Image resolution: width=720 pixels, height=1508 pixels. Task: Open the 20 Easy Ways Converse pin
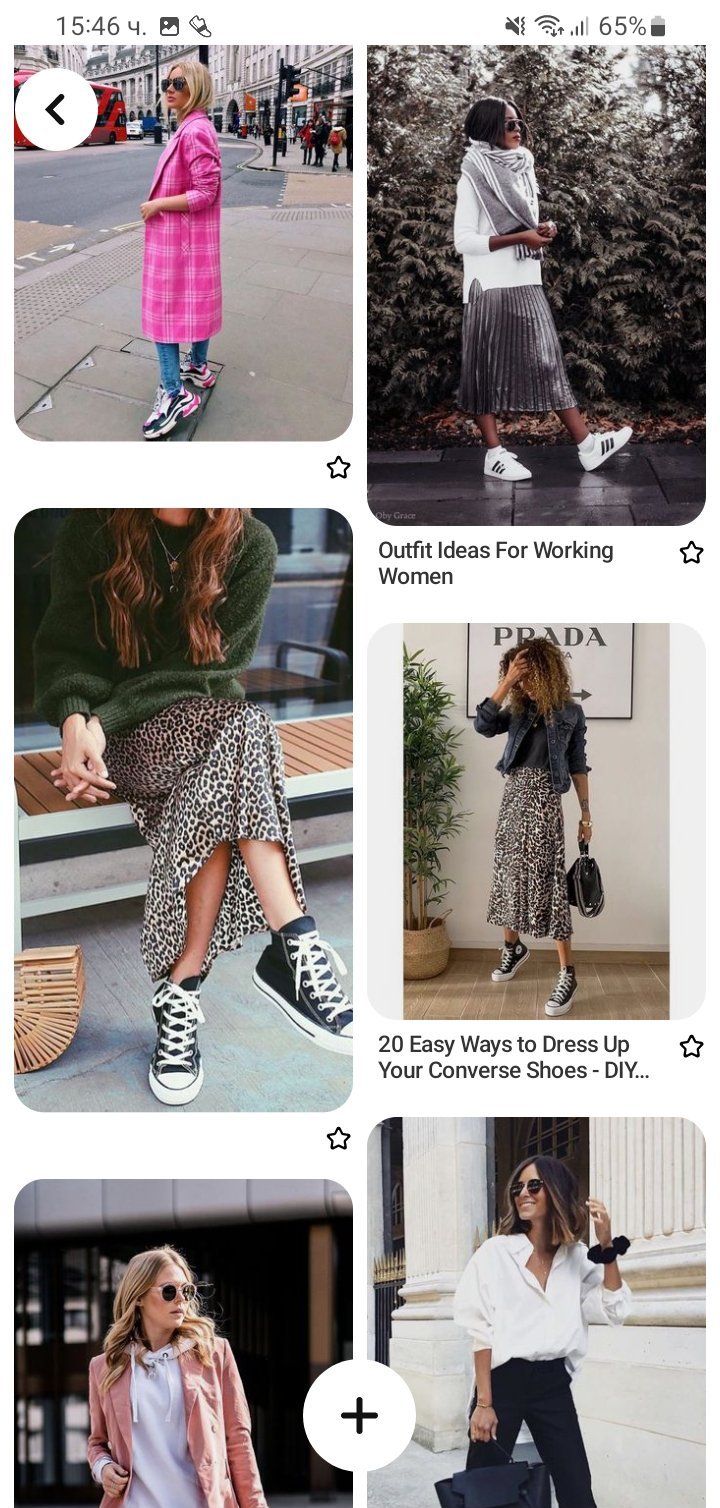pyautogui.click(x=536, y=821)
